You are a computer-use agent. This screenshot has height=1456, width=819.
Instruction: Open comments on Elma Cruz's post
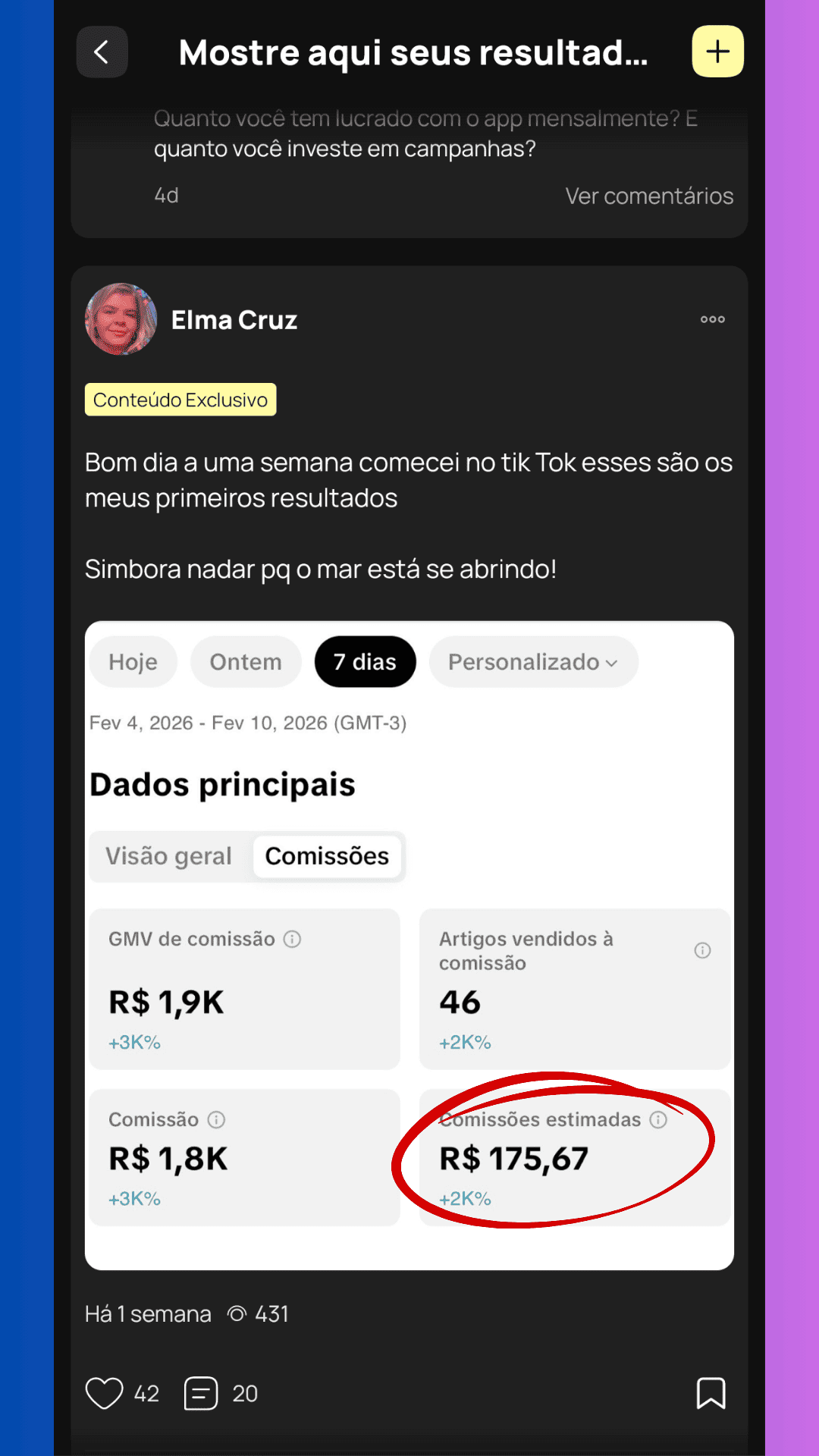pyautogui.click(x=201, y=1393)
